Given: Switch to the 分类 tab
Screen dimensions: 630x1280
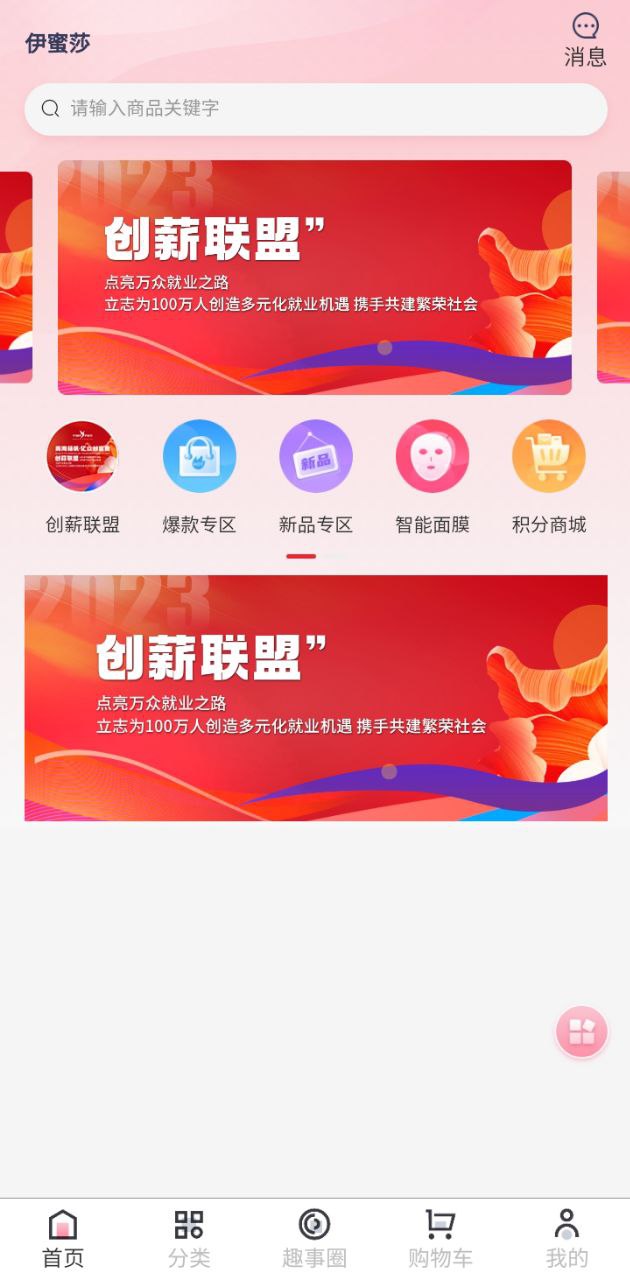Looking at the screenshot, I should (x=189, y=1238).
